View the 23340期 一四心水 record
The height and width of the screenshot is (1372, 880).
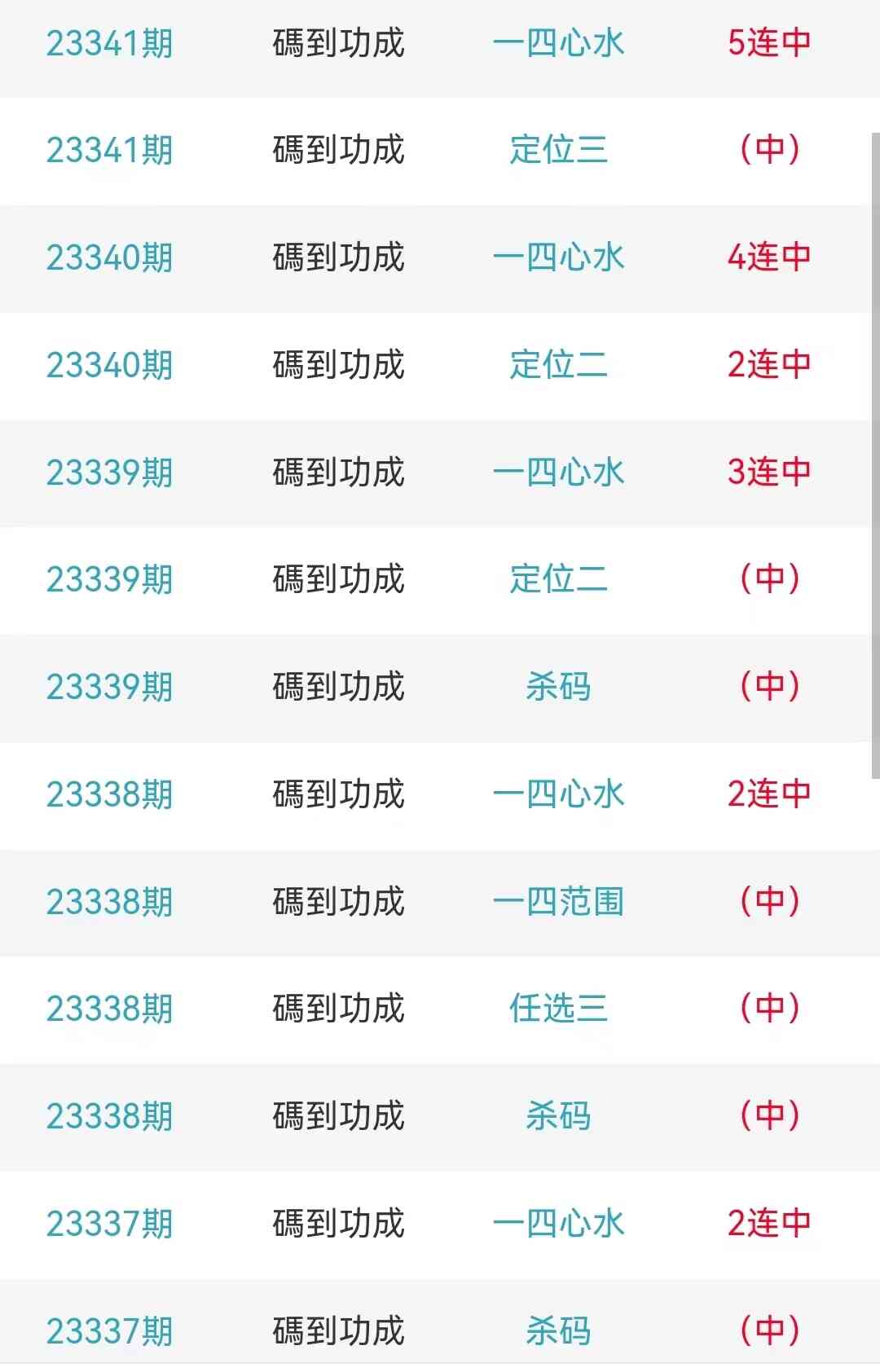pyautogui.click(x=558, y=257)
